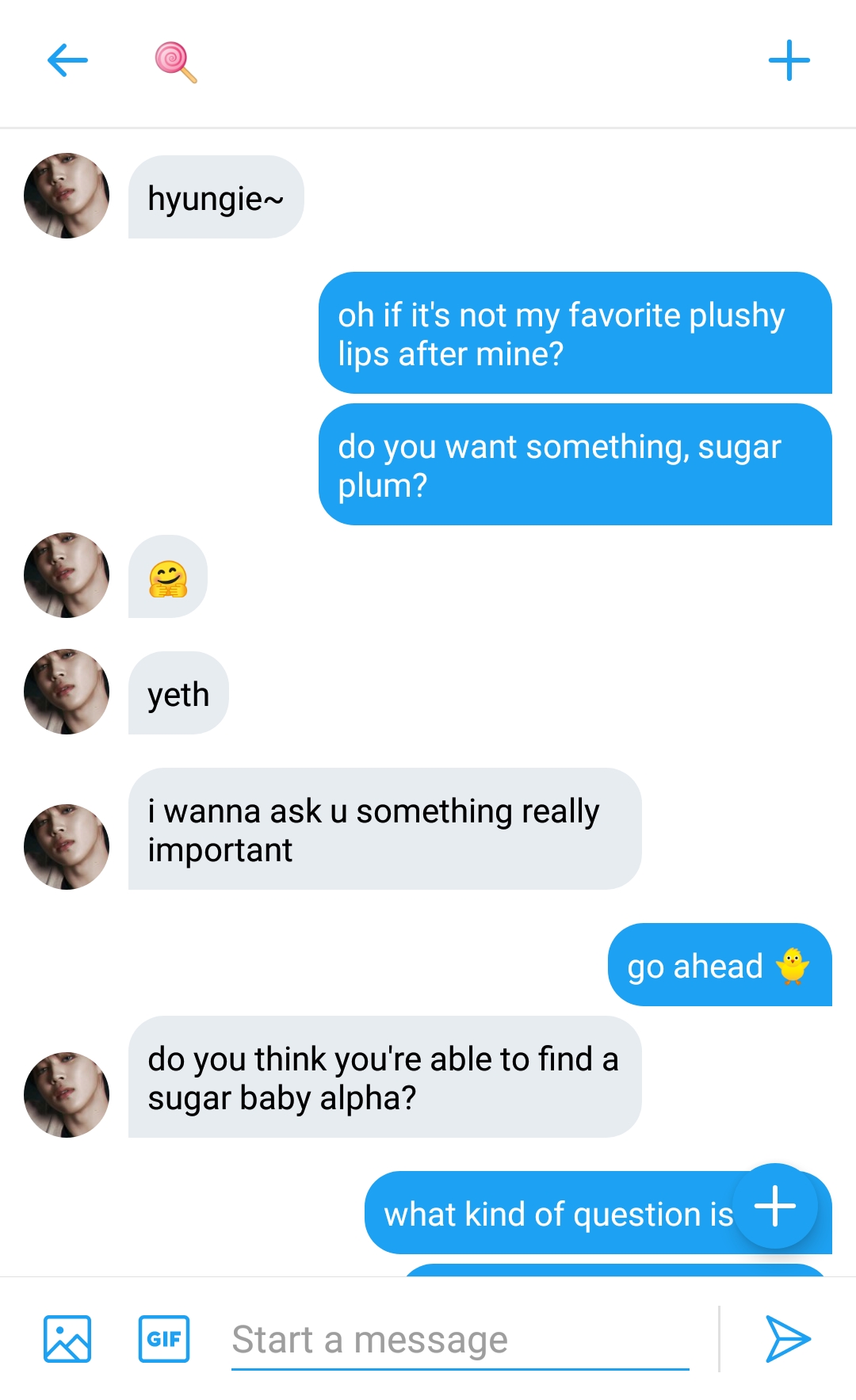This screenshot has height=1400, width=856.
Task: Attach a photo with the image icon
Action: (67, 1339)
